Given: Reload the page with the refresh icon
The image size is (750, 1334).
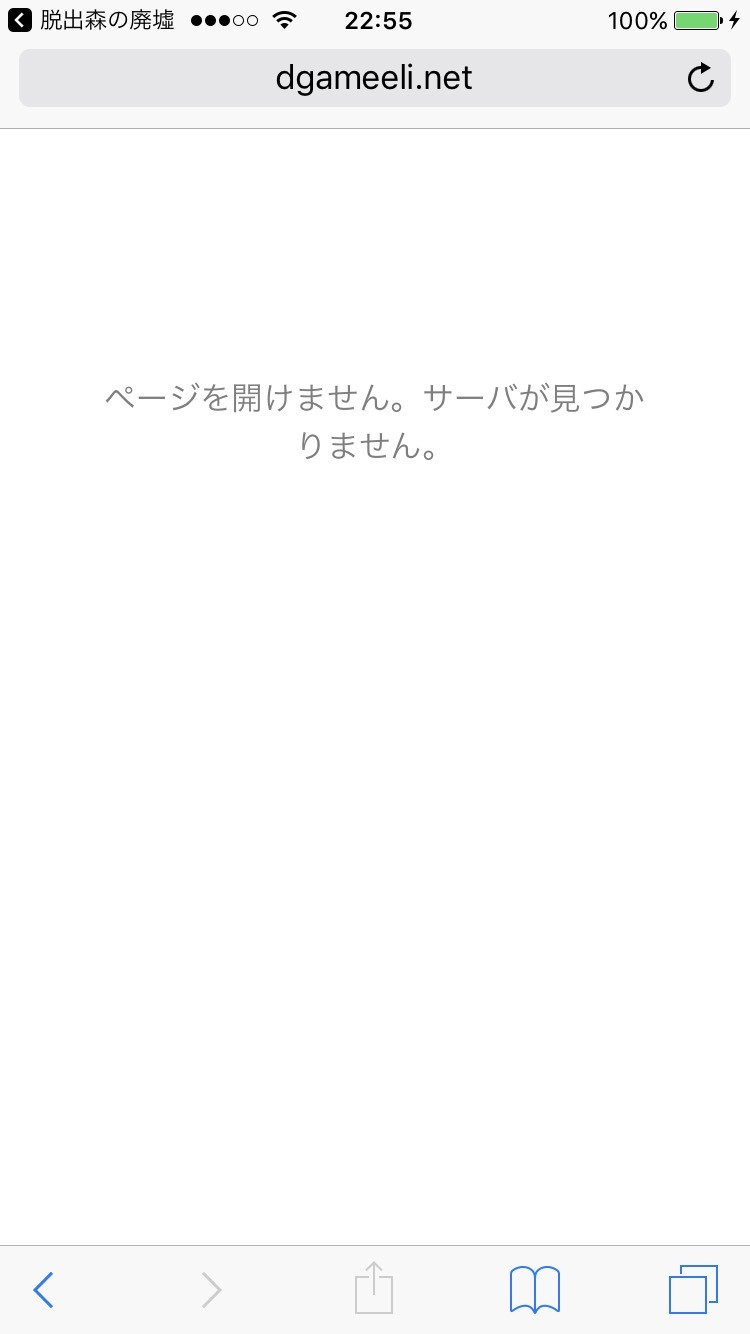Looking at the screenshot, I should (x=701, y=78).
